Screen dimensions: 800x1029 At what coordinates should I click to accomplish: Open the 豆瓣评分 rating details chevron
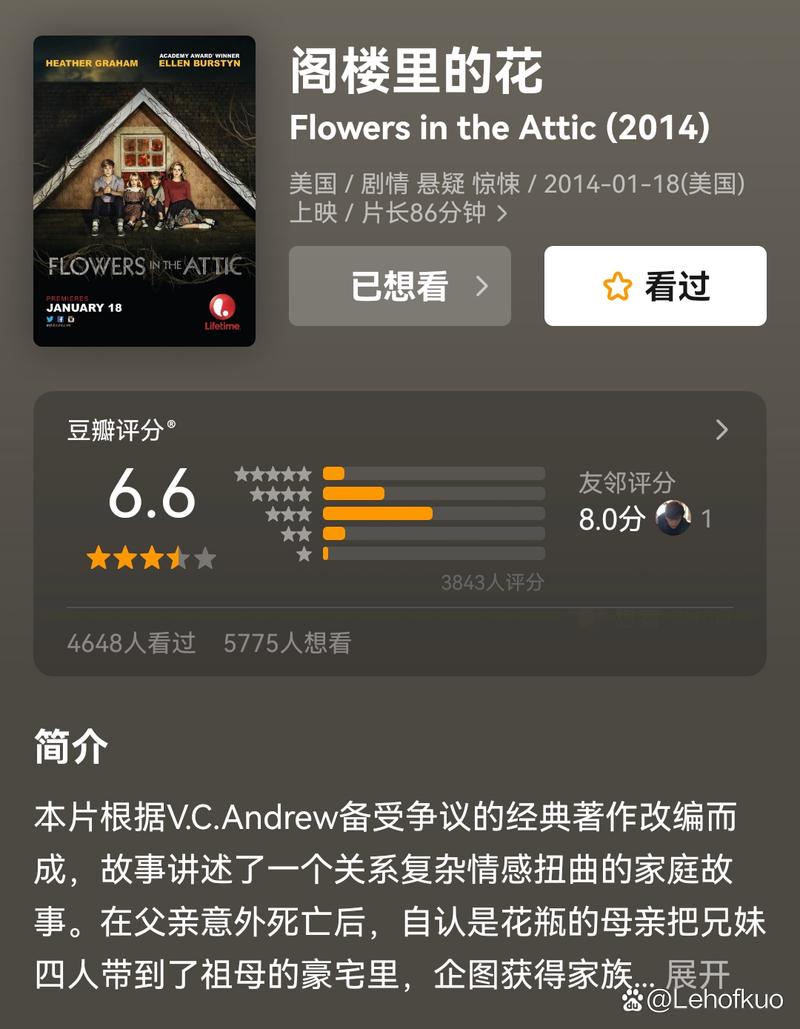click(722, 430)
